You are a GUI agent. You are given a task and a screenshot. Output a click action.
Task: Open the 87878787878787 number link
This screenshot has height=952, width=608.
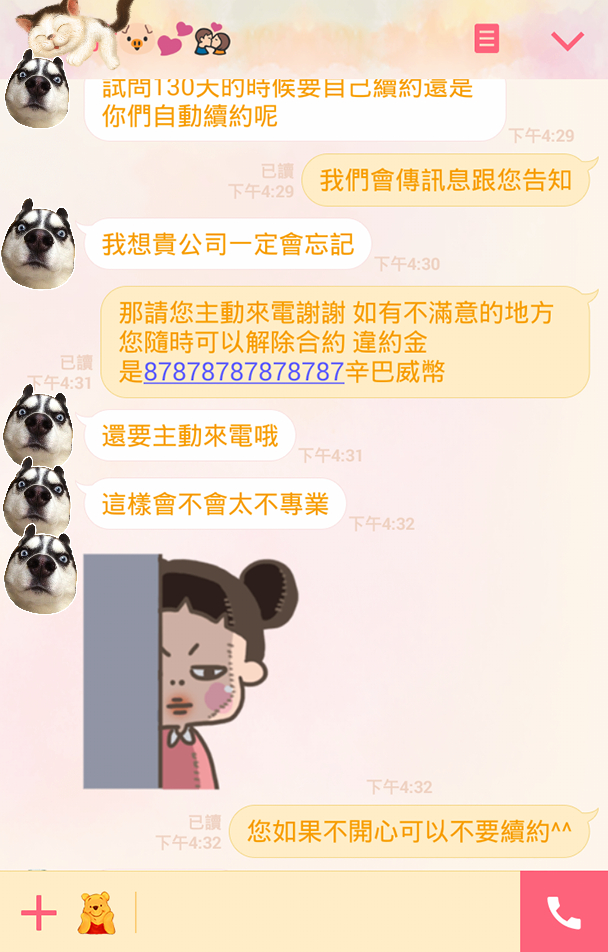click(244, 373)
